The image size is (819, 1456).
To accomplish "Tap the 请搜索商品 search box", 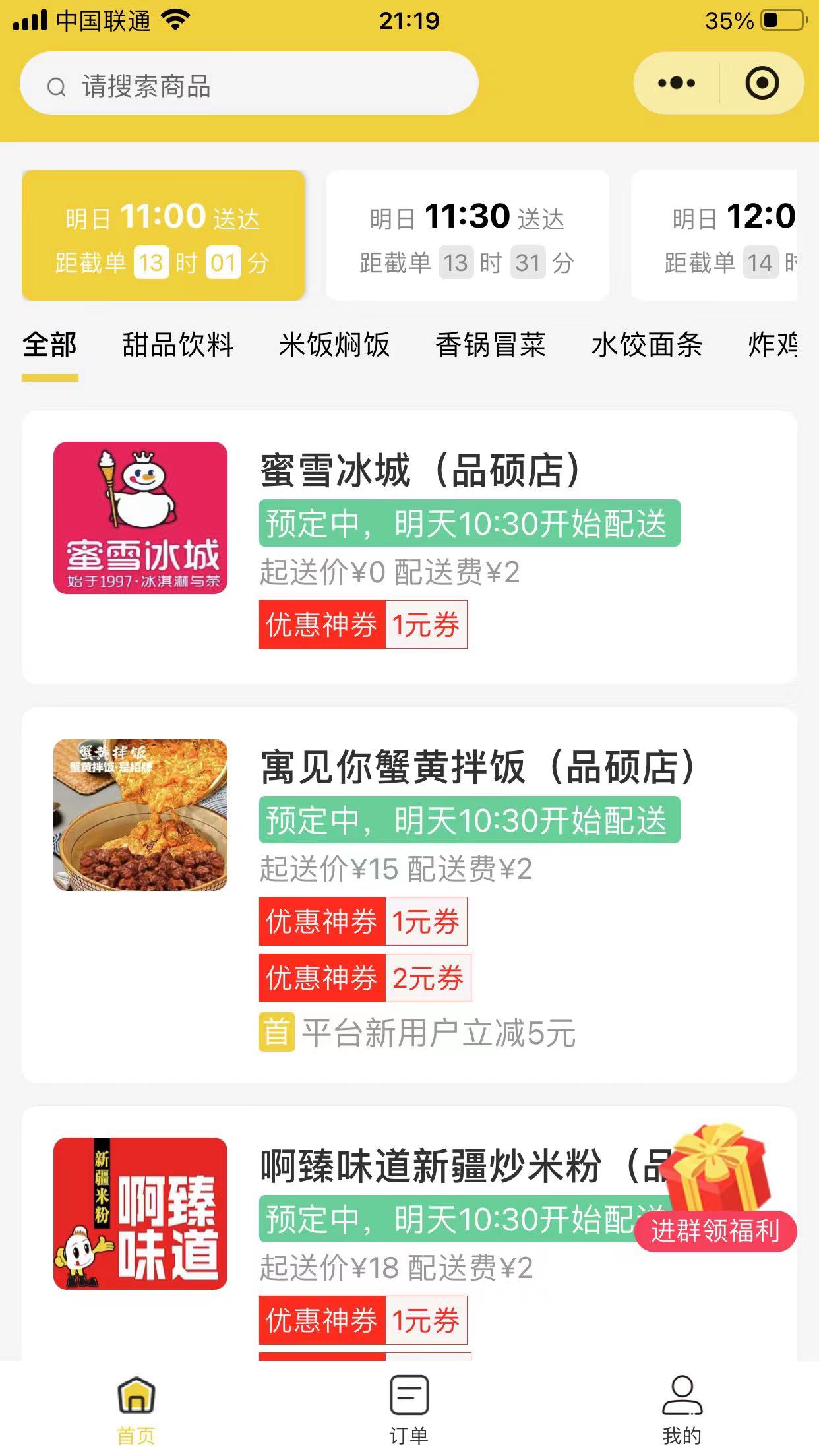I will (x=249, y=84).
